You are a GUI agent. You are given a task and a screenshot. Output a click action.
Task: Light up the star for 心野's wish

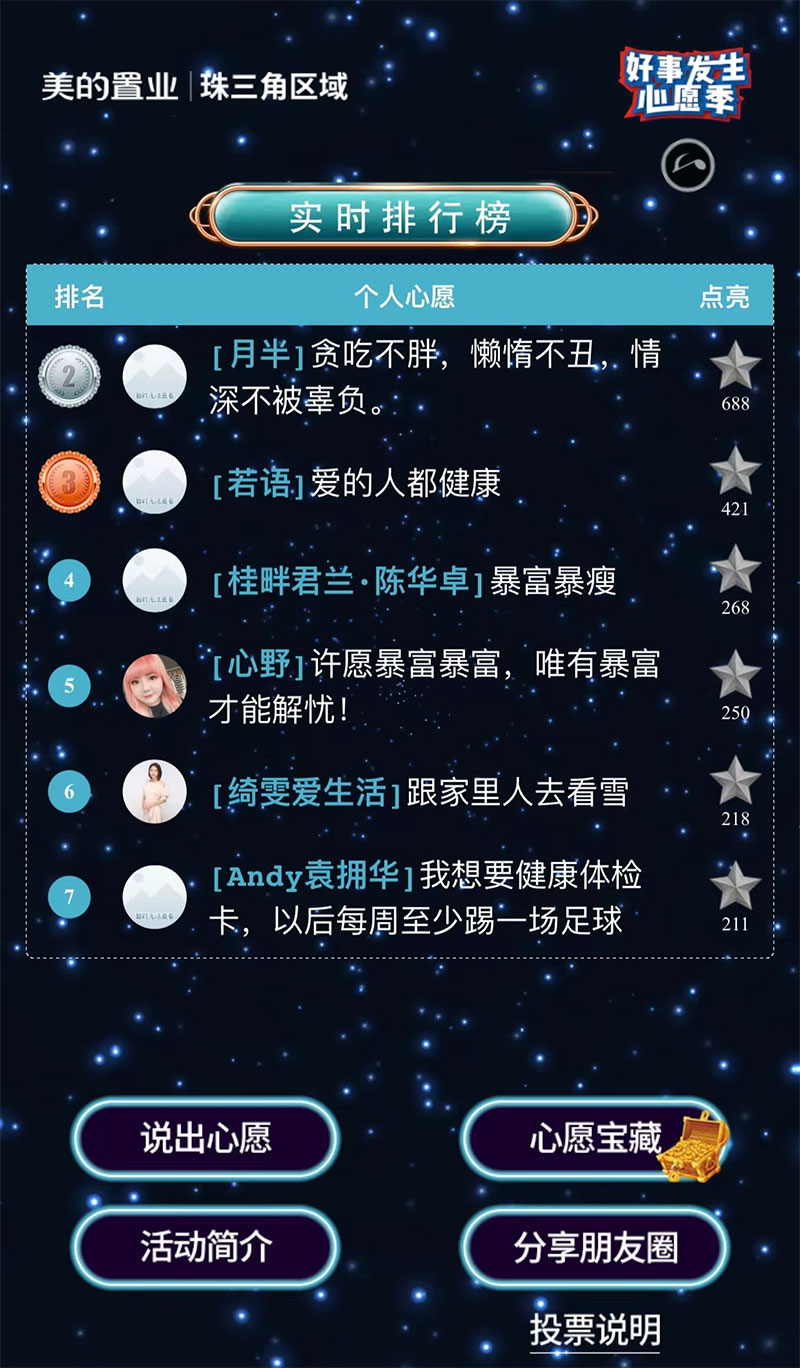[735, 676]
